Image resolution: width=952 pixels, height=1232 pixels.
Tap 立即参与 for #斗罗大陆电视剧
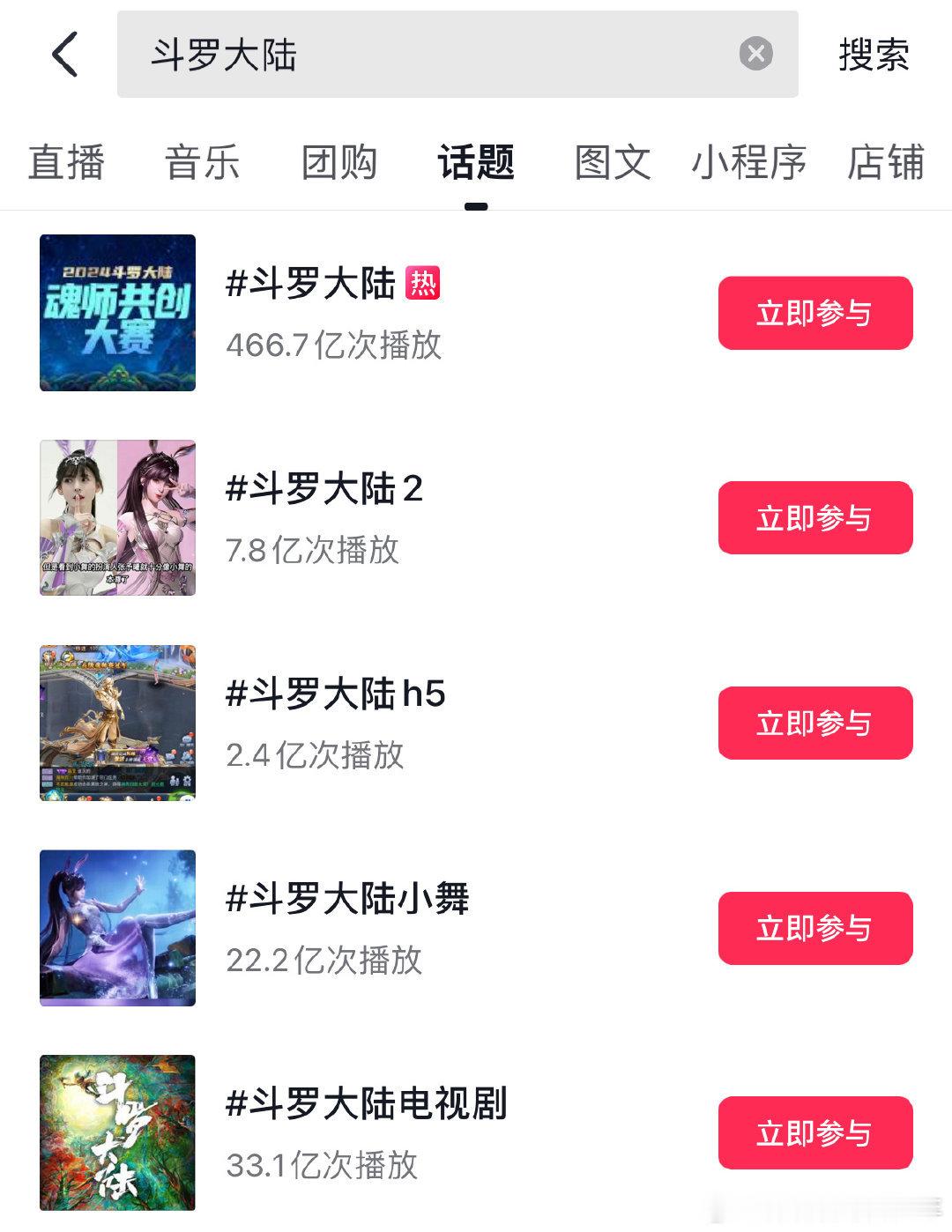[x=814, y=1133]
